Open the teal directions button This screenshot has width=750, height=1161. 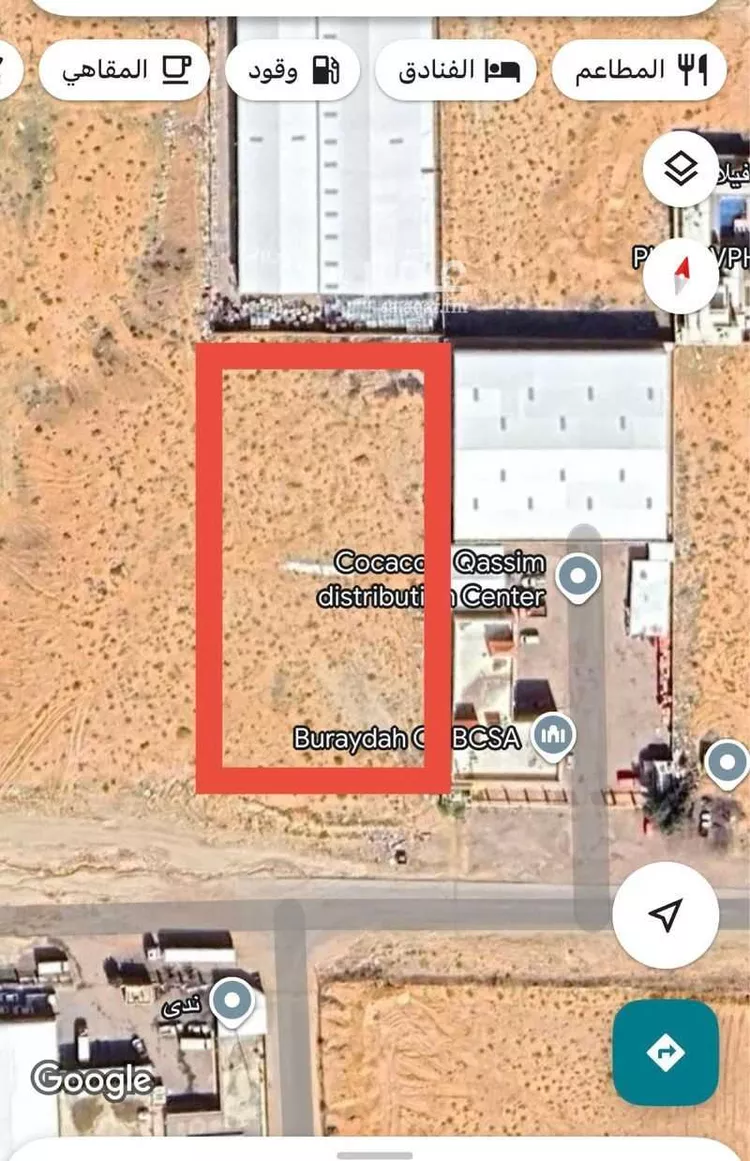(x=665, y=1052)
